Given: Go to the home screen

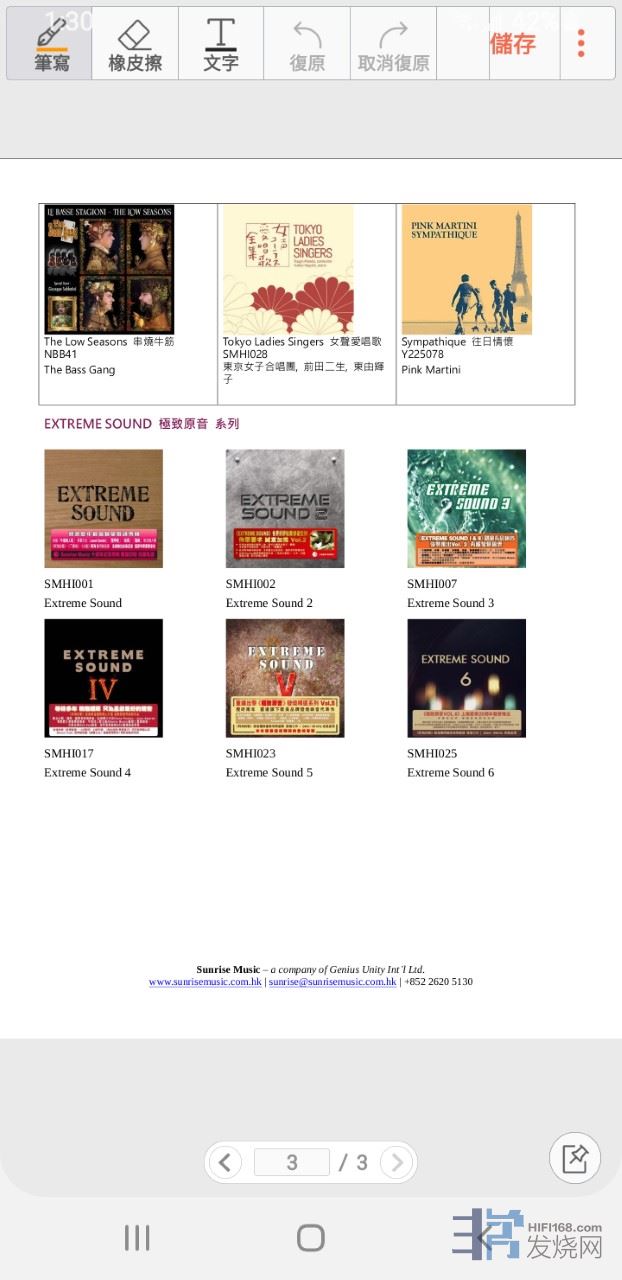Looking at the screenshot, I should tap(311, 1238).
